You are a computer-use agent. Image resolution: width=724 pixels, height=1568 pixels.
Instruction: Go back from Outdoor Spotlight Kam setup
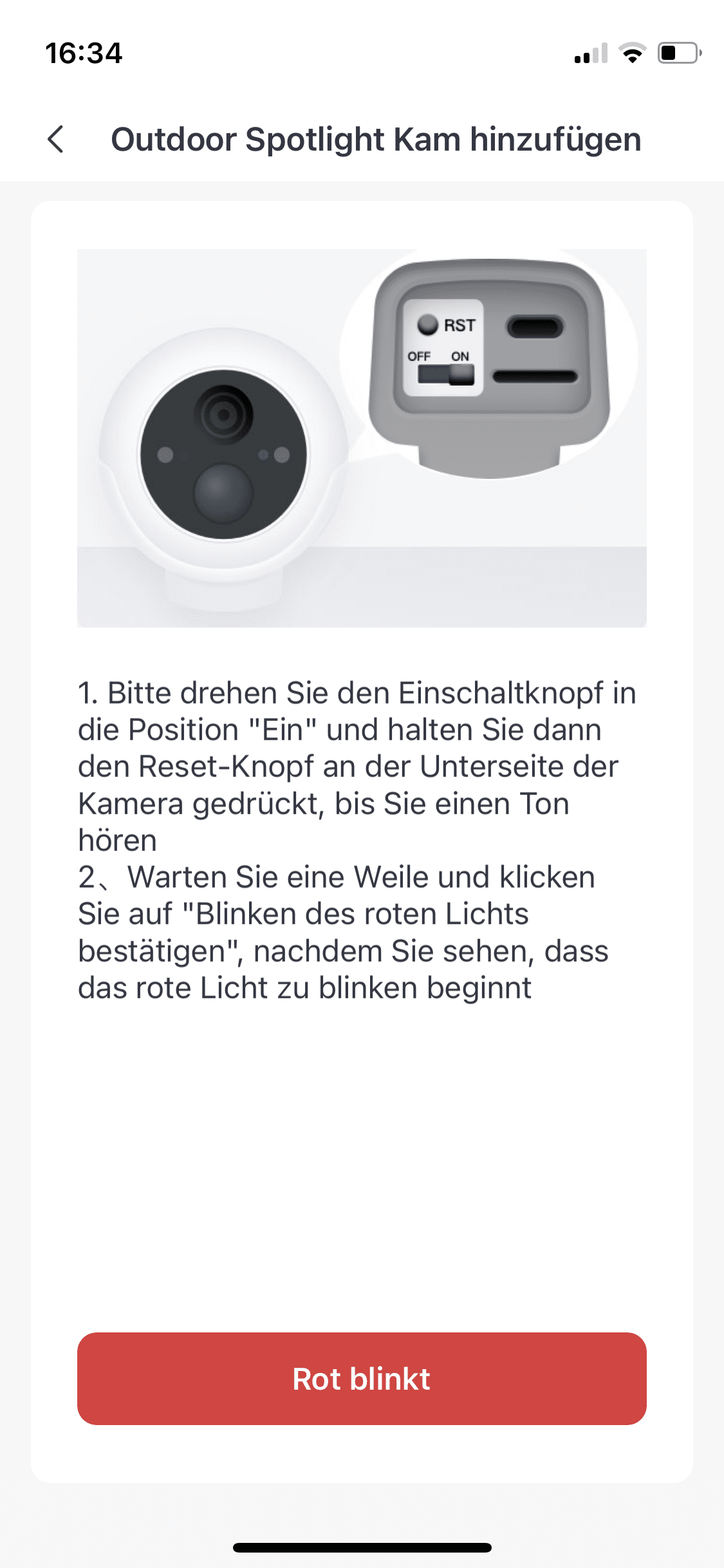tap(57, 139)
